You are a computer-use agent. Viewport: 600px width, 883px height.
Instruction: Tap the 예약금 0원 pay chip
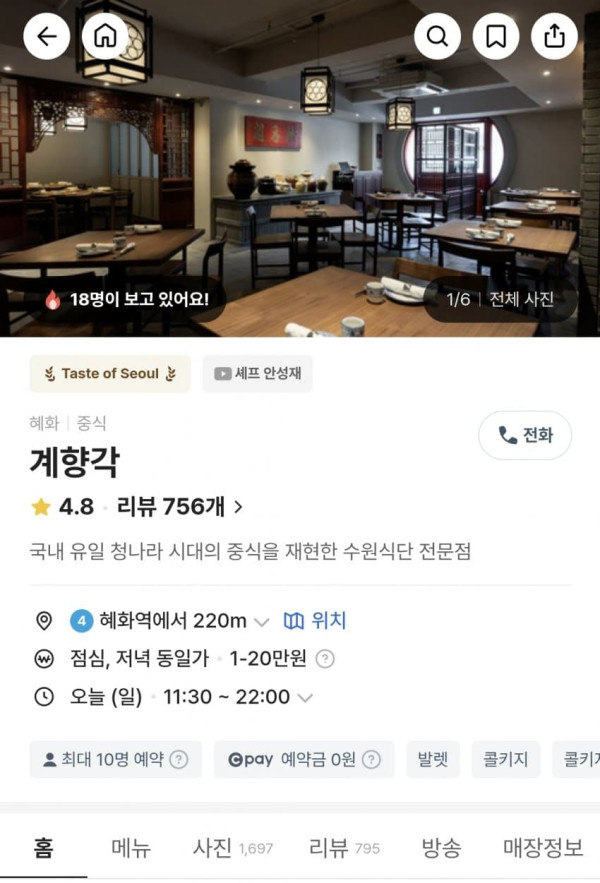click(x=304, y=760)
